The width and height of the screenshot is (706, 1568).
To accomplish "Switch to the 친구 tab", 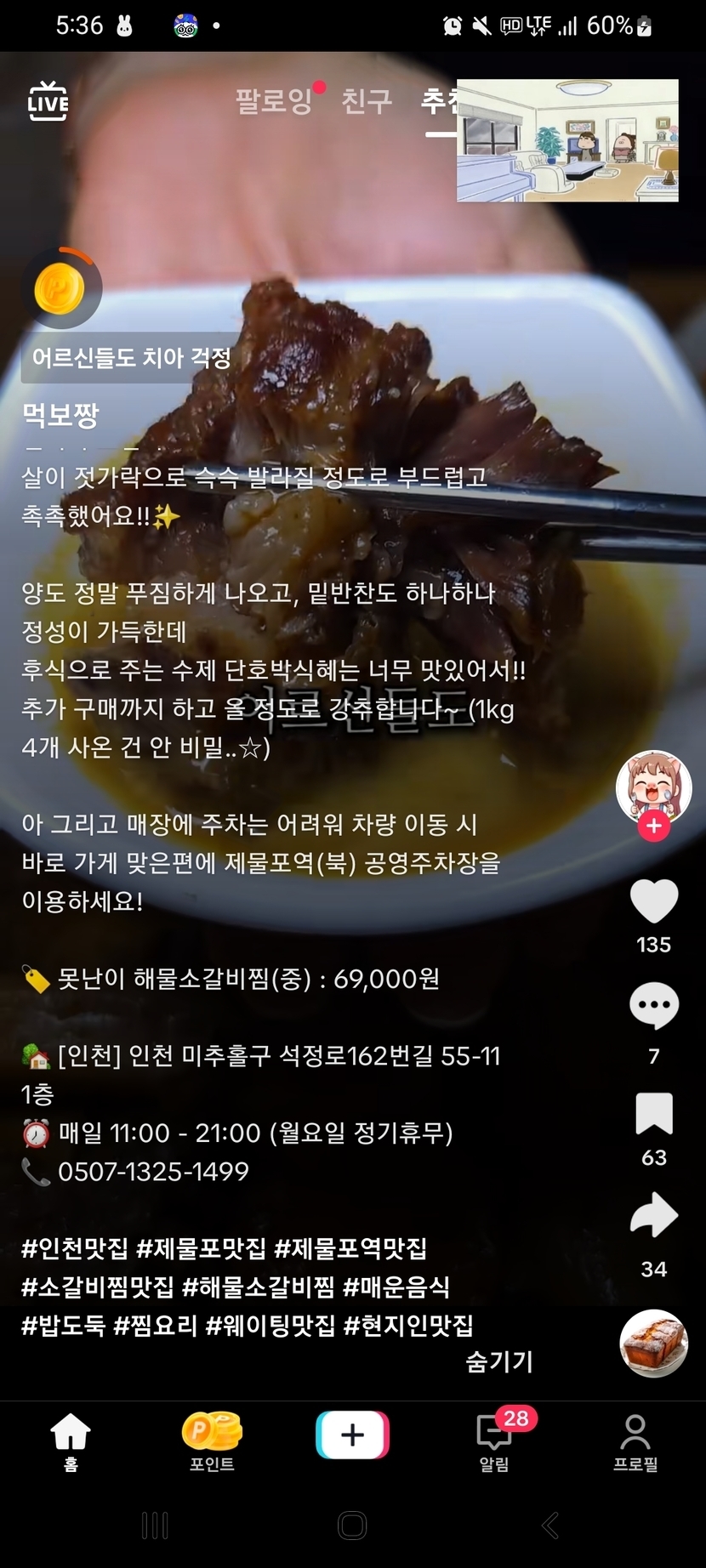I will point(367,101).
